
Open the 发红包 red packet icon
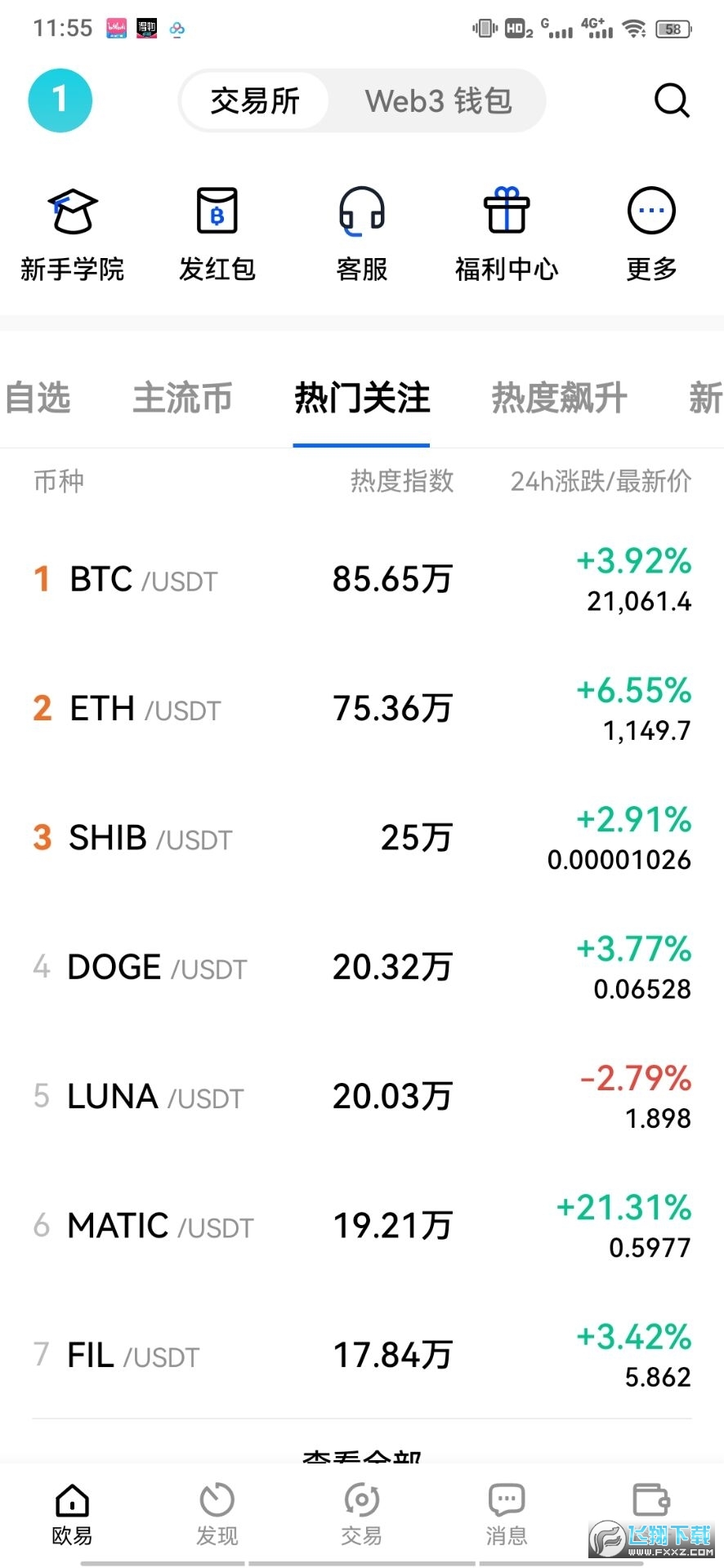click(217, 231)
